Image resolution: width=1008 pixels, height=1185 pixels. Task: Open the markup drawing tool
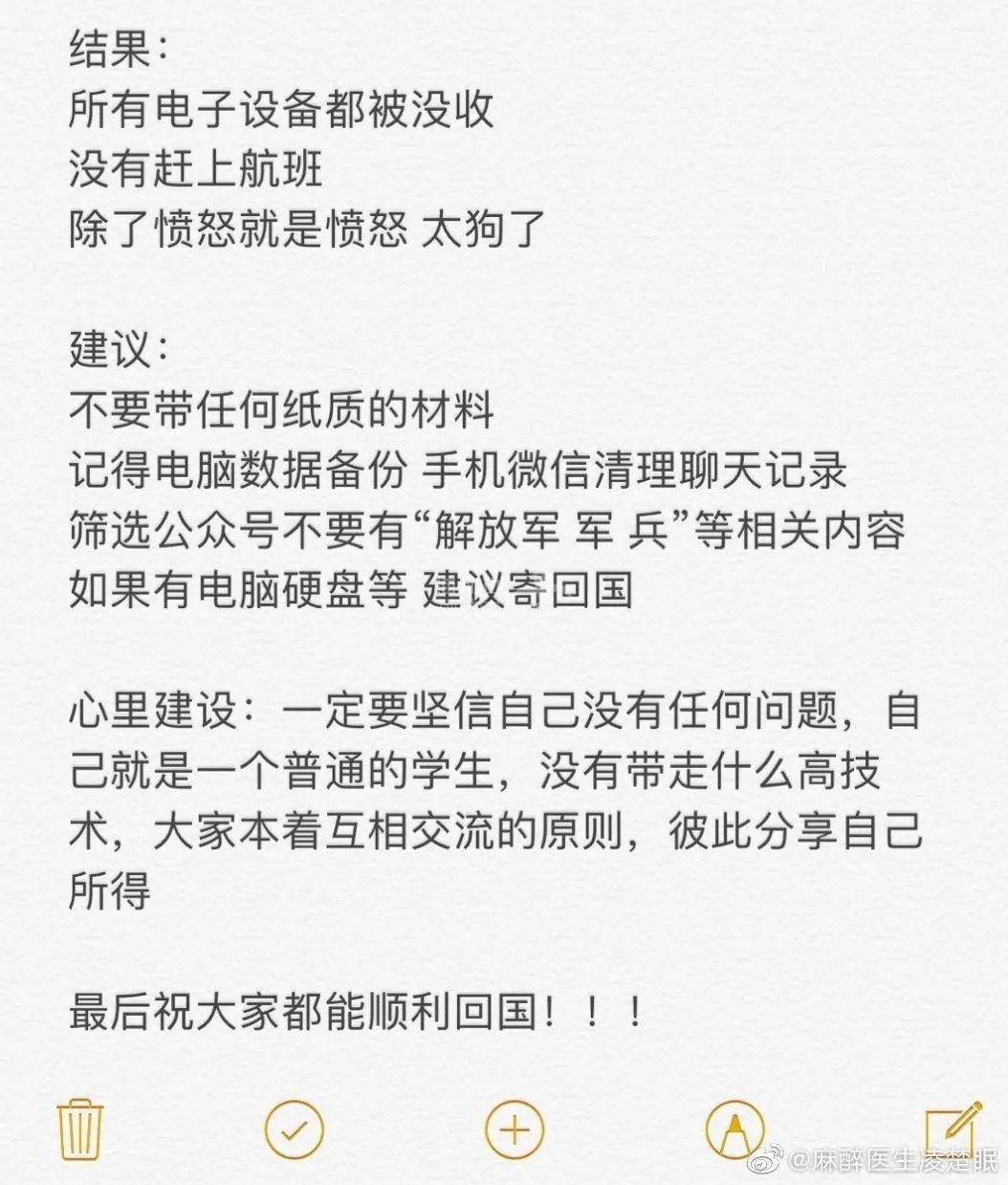click(734, 1129)
